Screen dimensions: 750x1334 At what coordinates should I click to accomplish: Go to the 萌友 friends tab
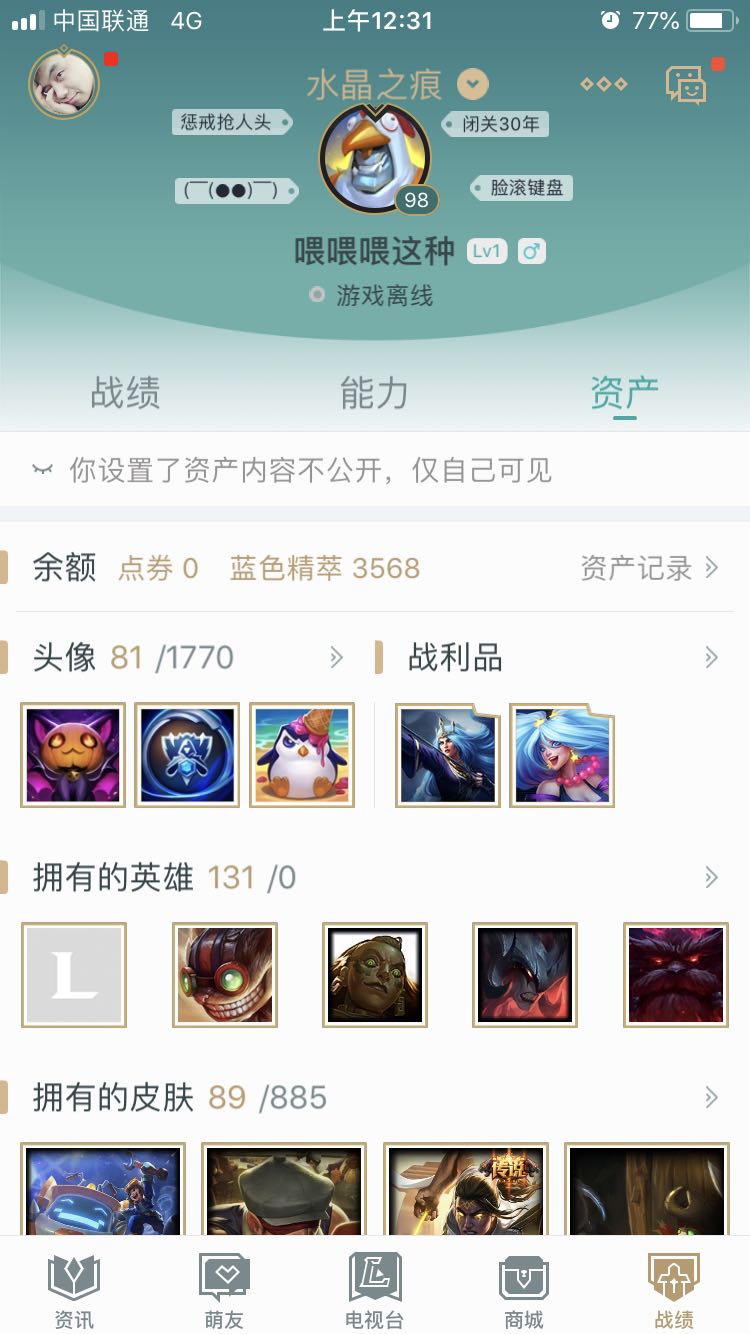tap(224, 1290)
